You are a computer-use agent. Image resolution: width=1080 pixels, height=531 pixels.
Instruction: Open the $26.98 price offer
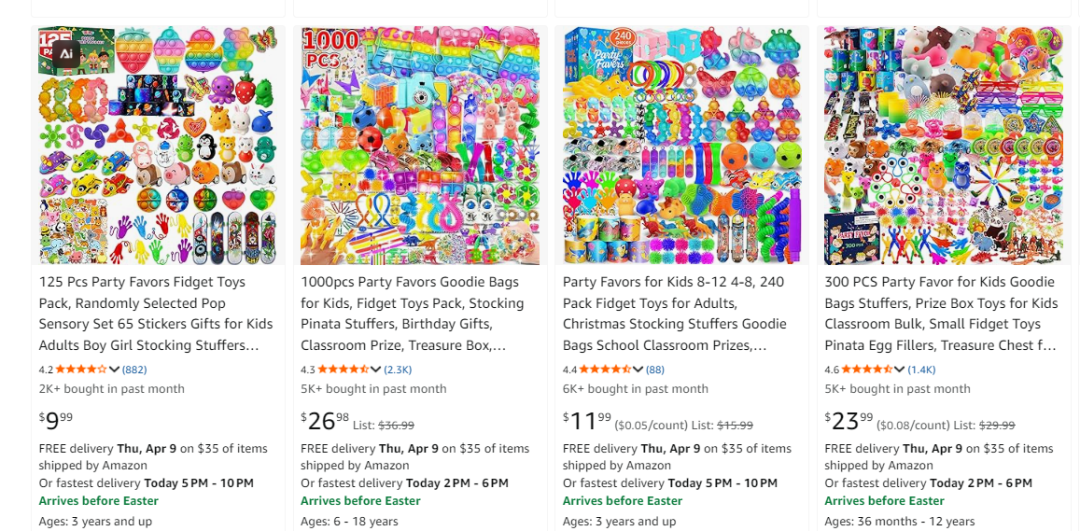click(x=325, y=419)
